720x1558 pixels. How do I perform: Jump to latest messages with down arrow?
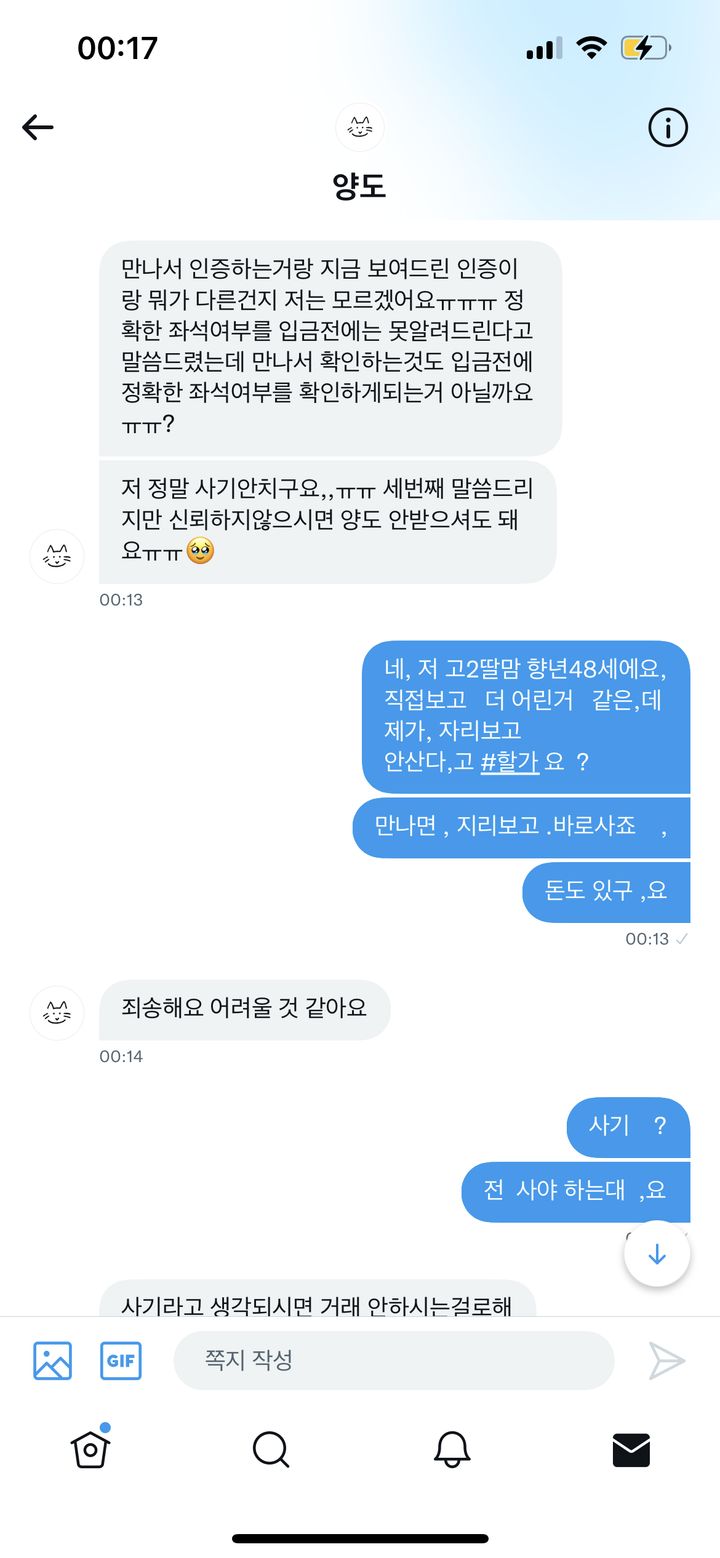(x=657, y=1253)
